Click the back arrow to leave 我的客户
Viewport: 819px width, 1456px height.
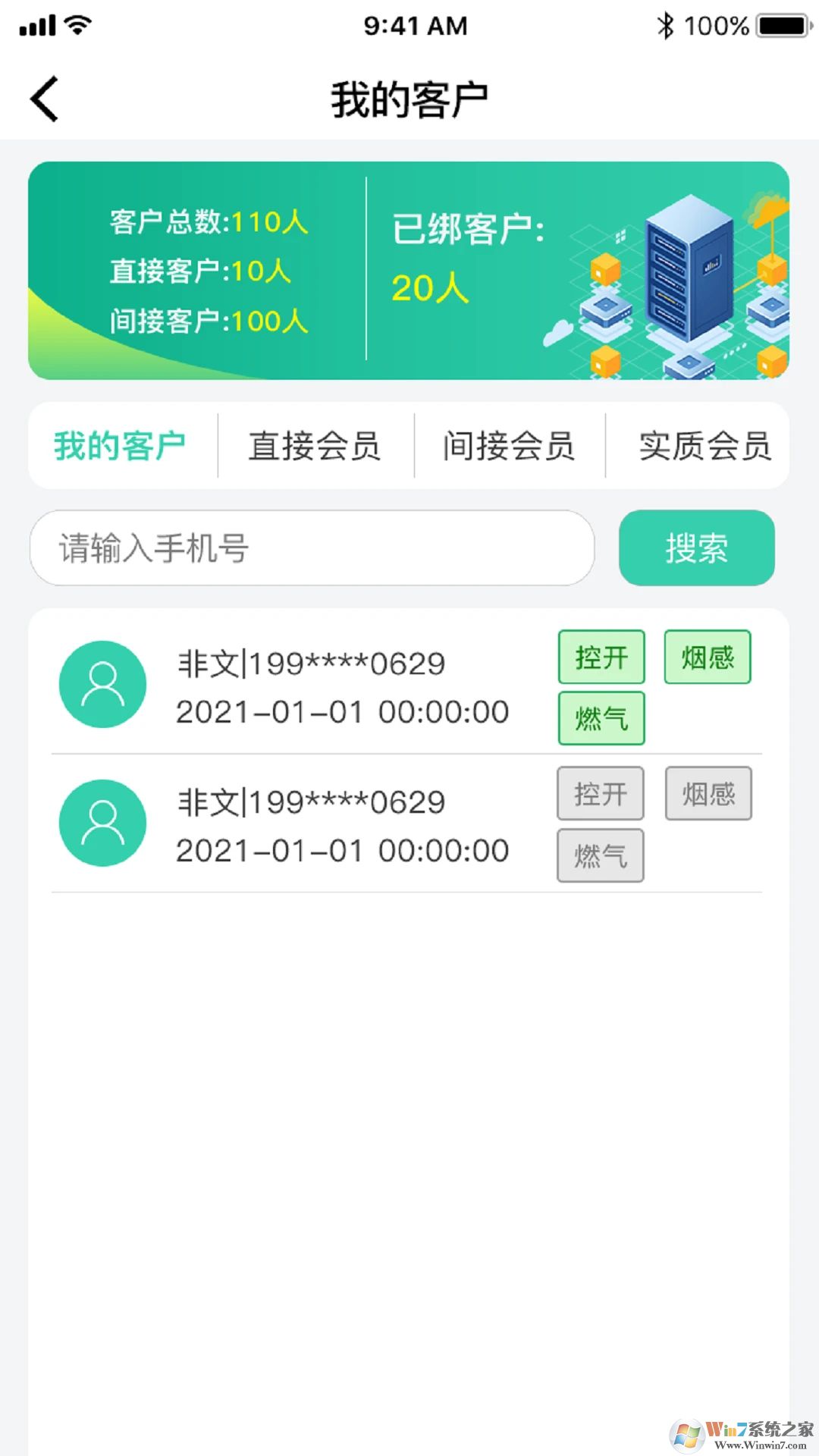click(43, 97)
